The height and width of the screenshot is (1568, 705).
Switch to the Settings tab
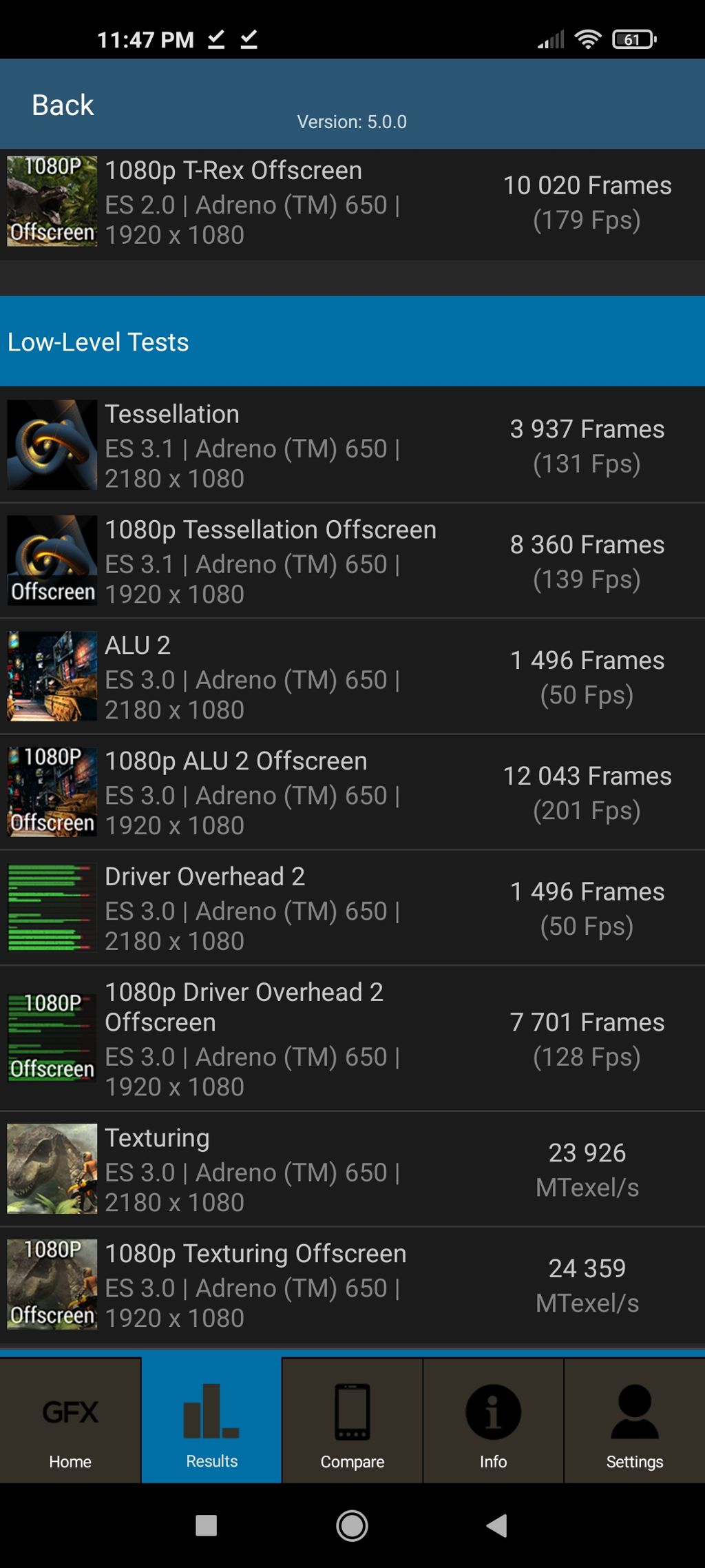635,1421
